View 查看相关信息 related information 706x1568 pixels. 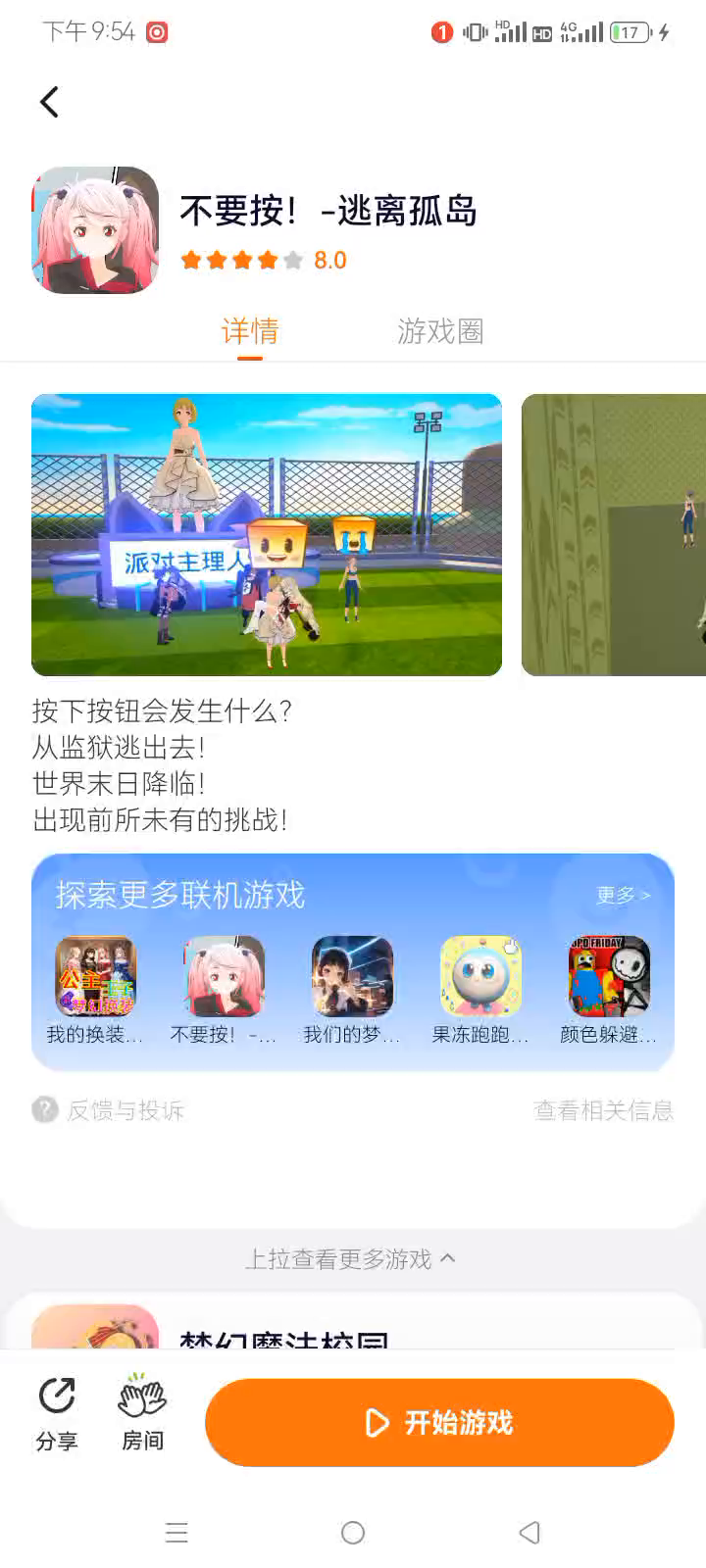[603, 1110]
